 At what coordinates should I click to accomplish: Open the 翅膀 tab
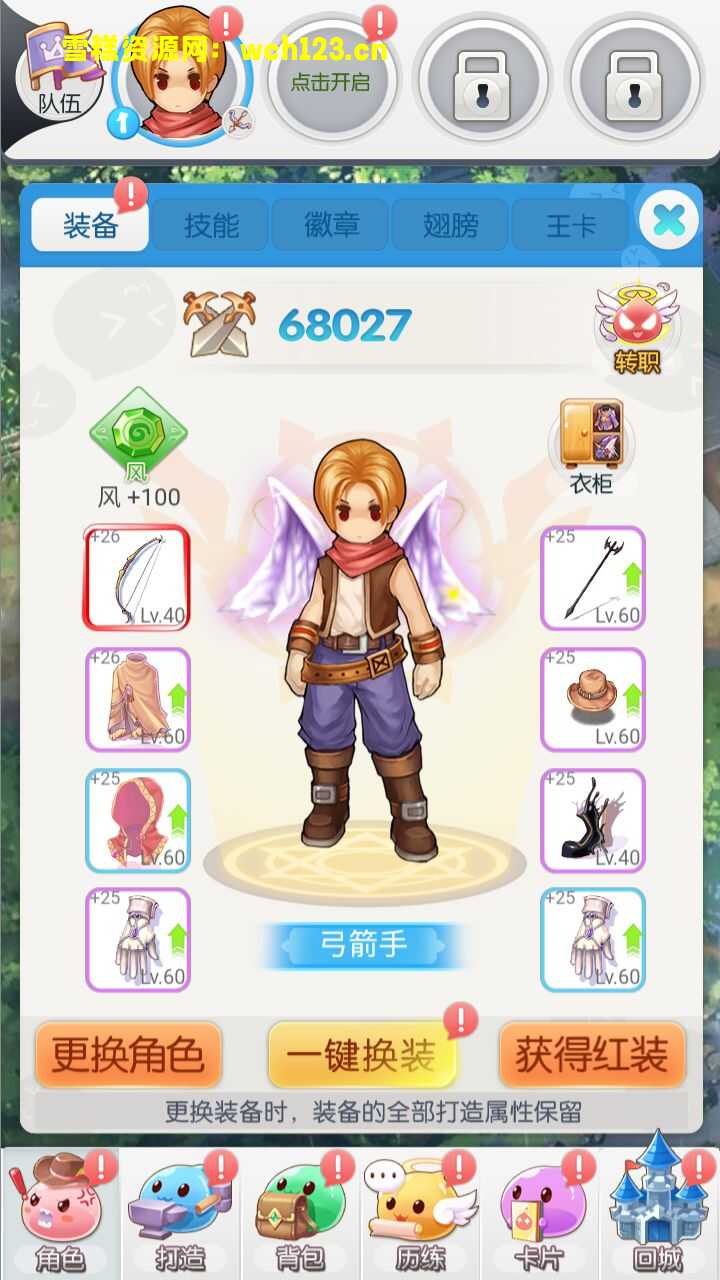(x=451, y=225)
